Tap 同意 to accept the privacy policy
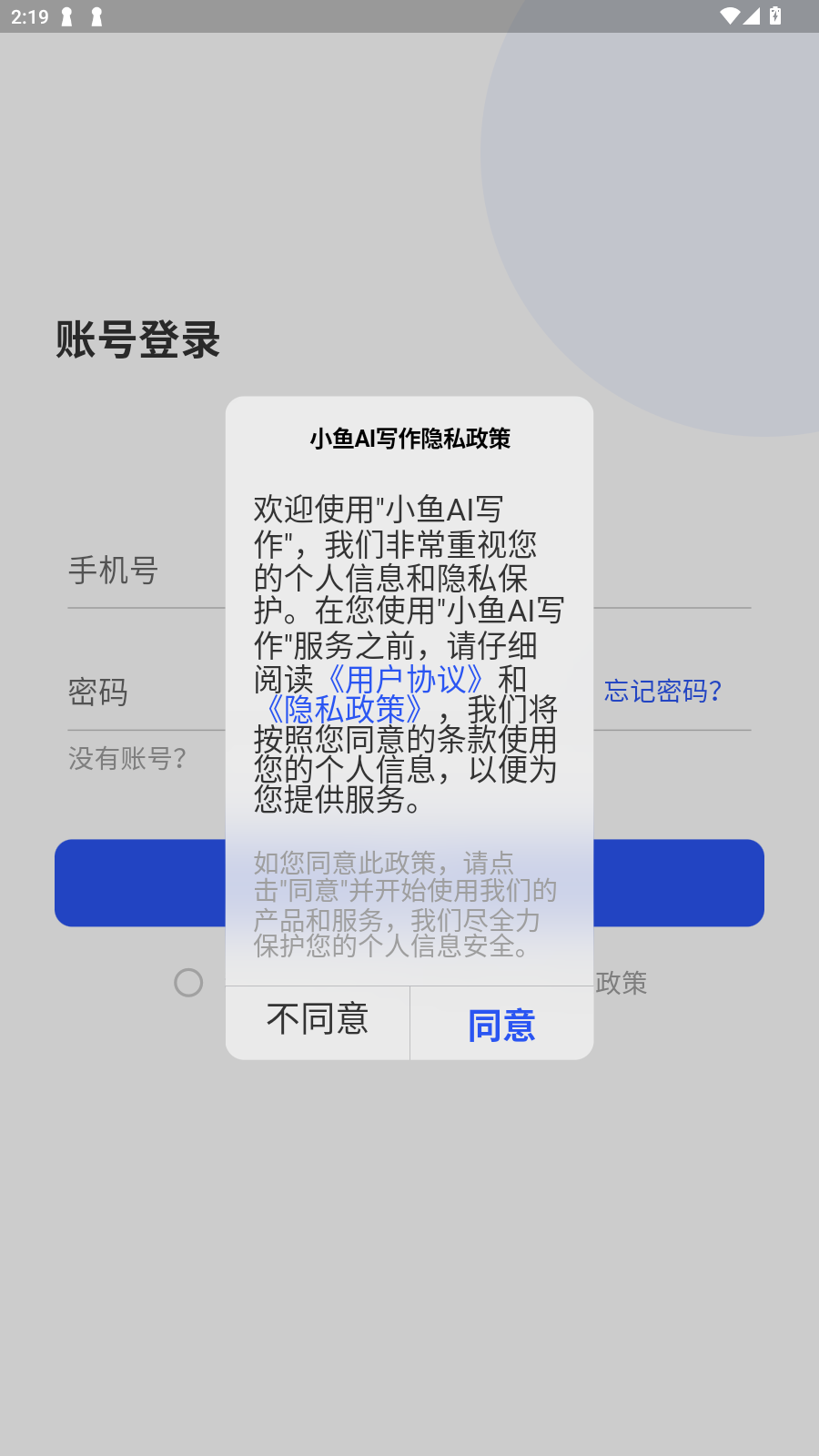Image resolution: width=819 pixels, height=1456 pixels. [x=501, y=1024]
